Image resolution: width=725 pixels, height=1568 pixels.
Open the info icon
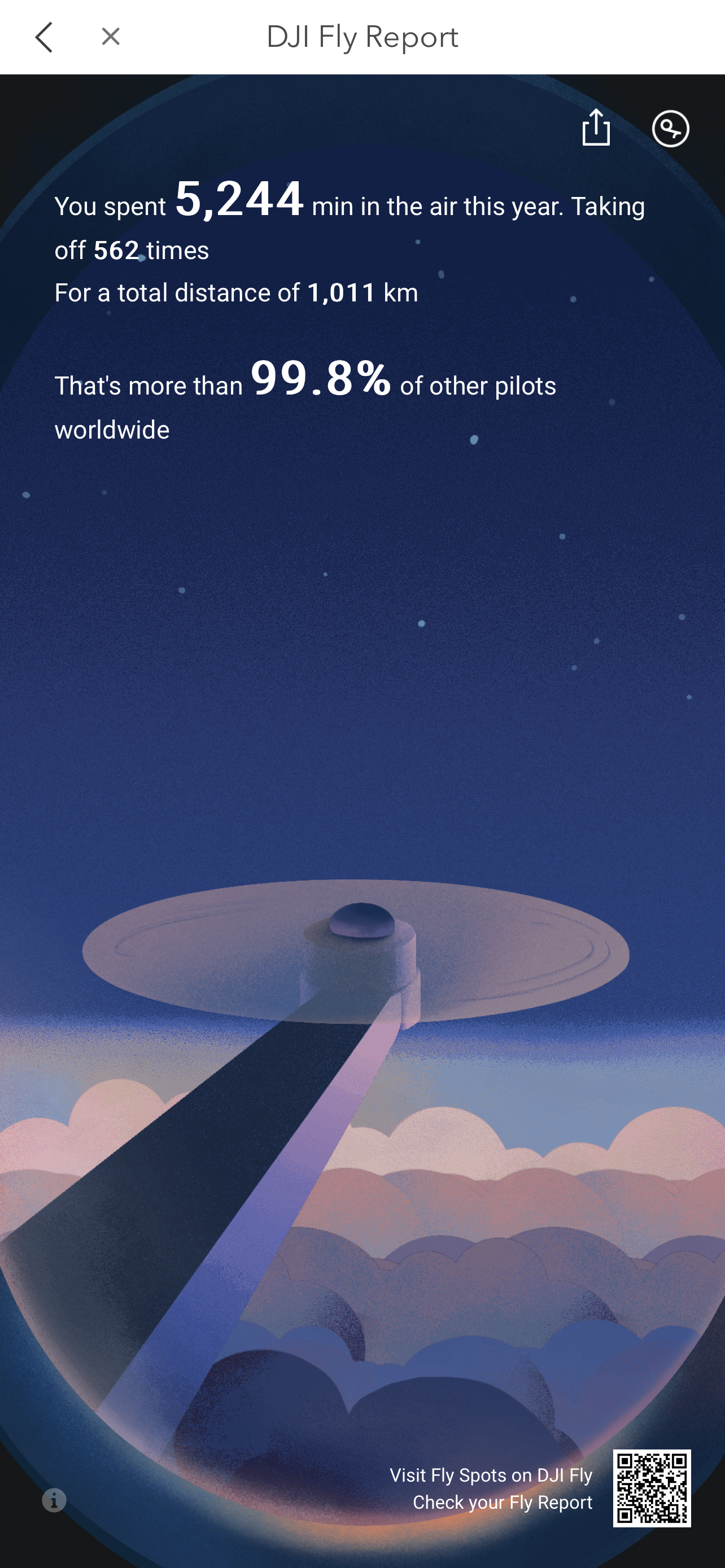(x=54, y=1500)
